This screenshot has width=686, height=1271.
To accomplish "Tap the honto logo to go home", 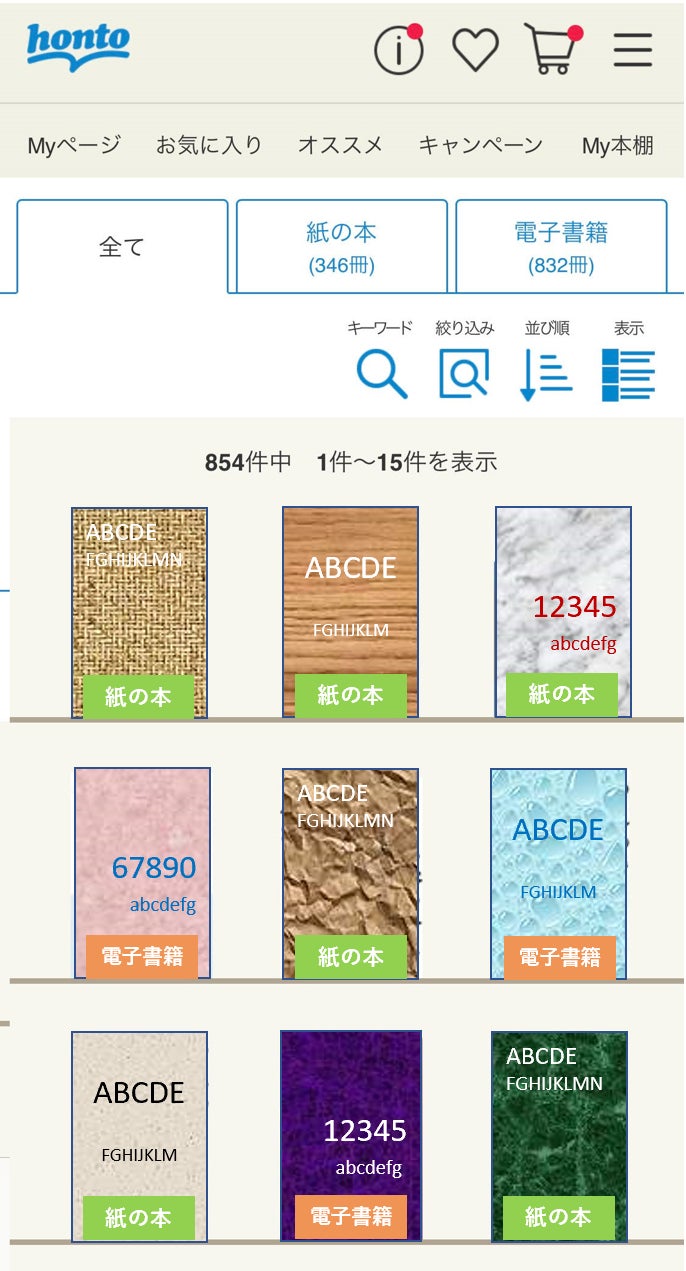I will (x=78, y=46).
